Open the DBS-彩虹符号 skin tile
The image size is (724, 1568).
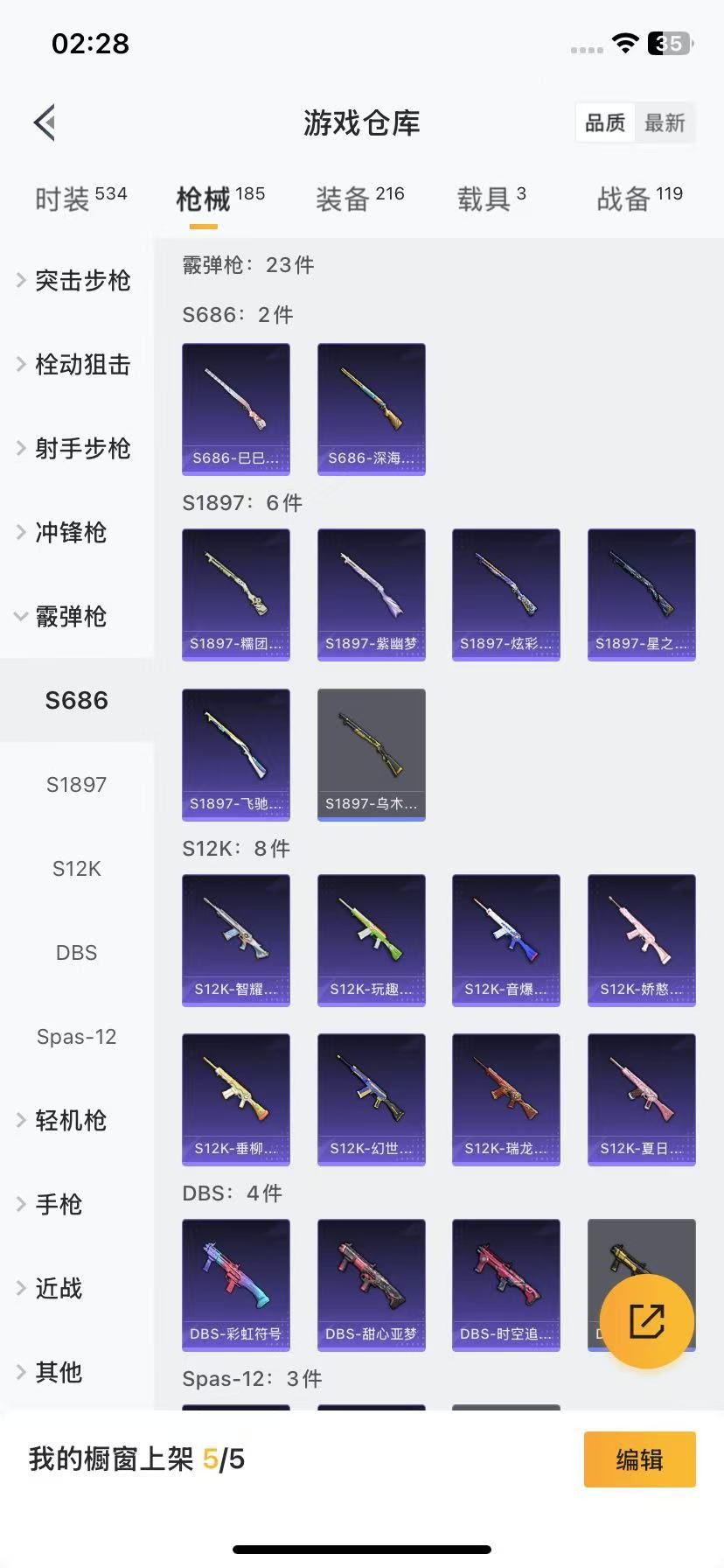235,1284
